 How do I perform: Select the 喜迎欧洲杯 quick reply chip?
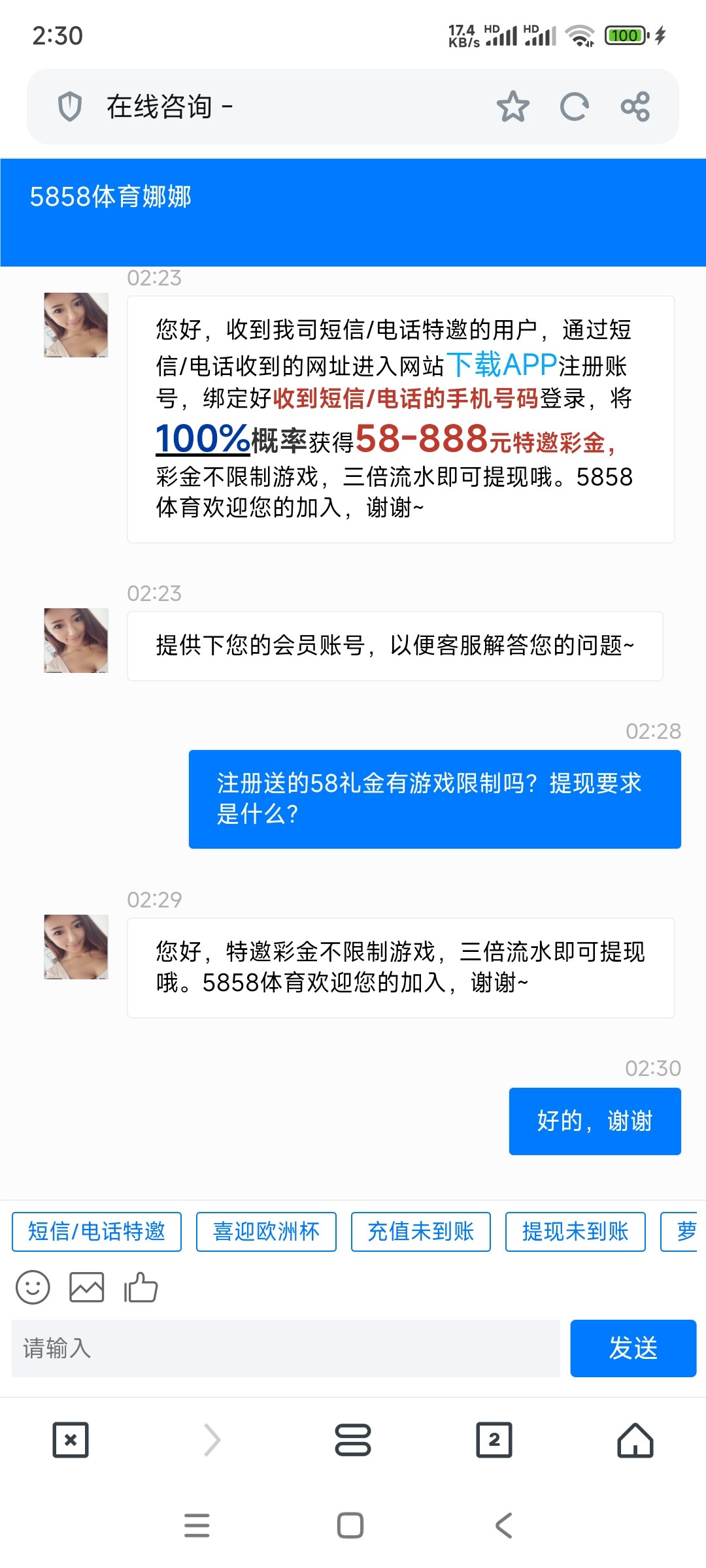(266, 1232)
